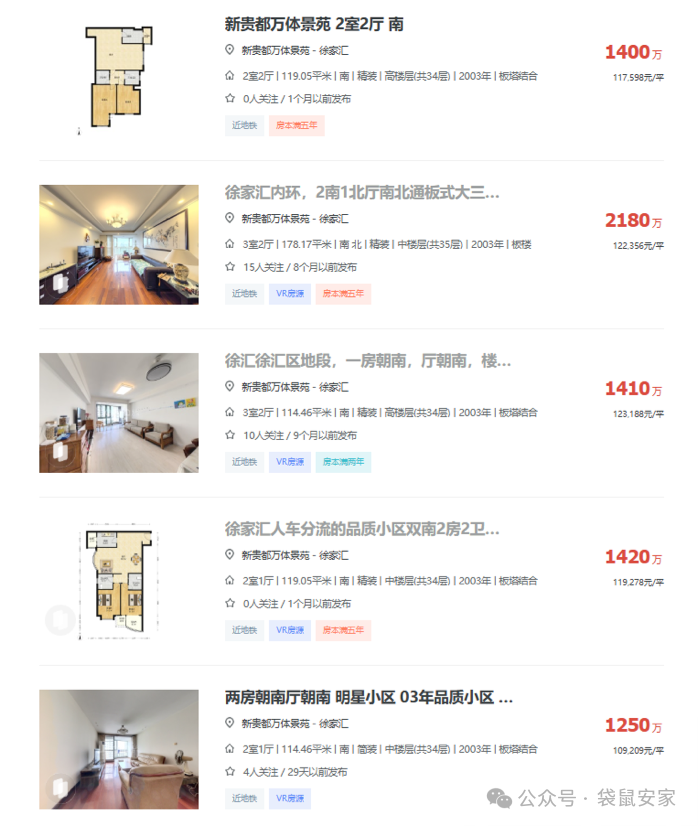Open listing 新贵都万体景苑 2室2厅 南
The height and width of the screenshot is (826, 698).
[314, 23]
